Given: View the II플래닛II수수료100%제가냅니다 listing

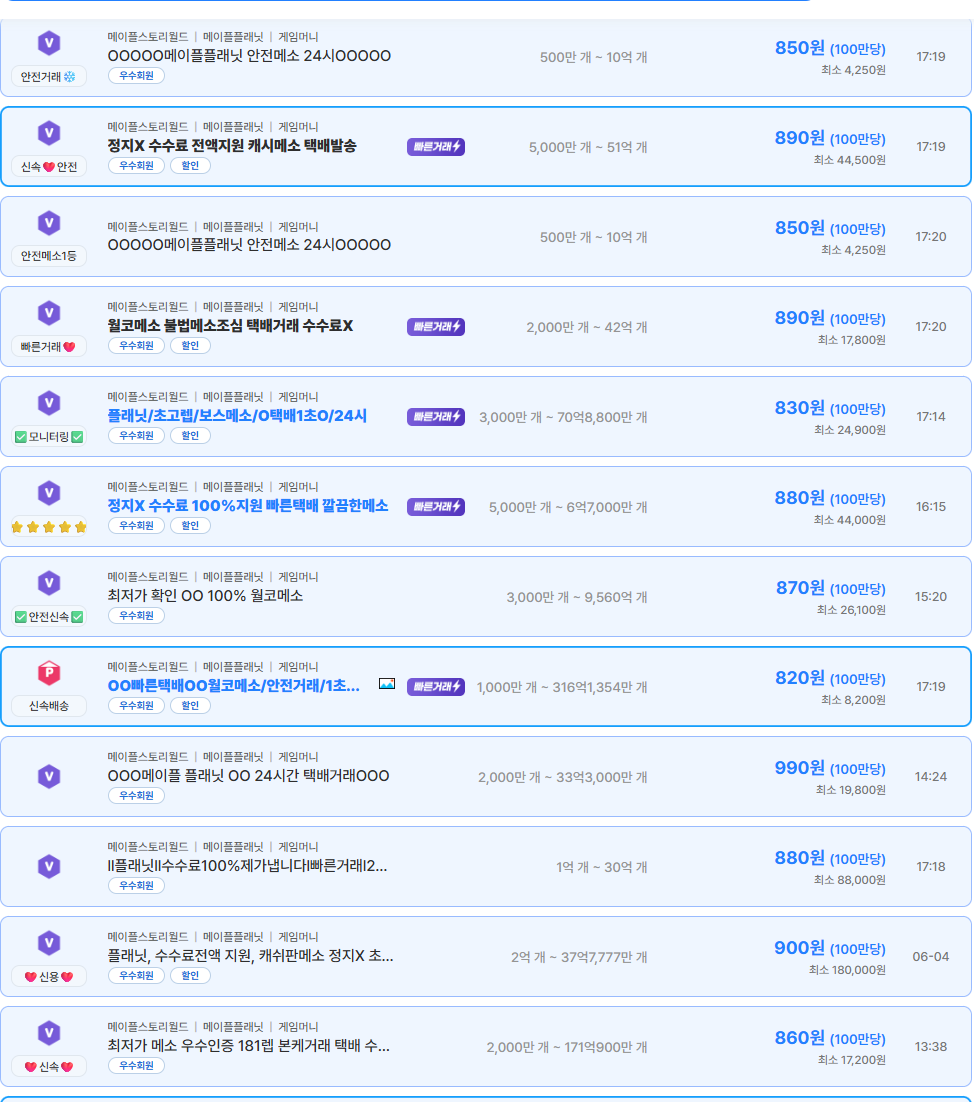Looking at the screenshot, I should 247,866.
